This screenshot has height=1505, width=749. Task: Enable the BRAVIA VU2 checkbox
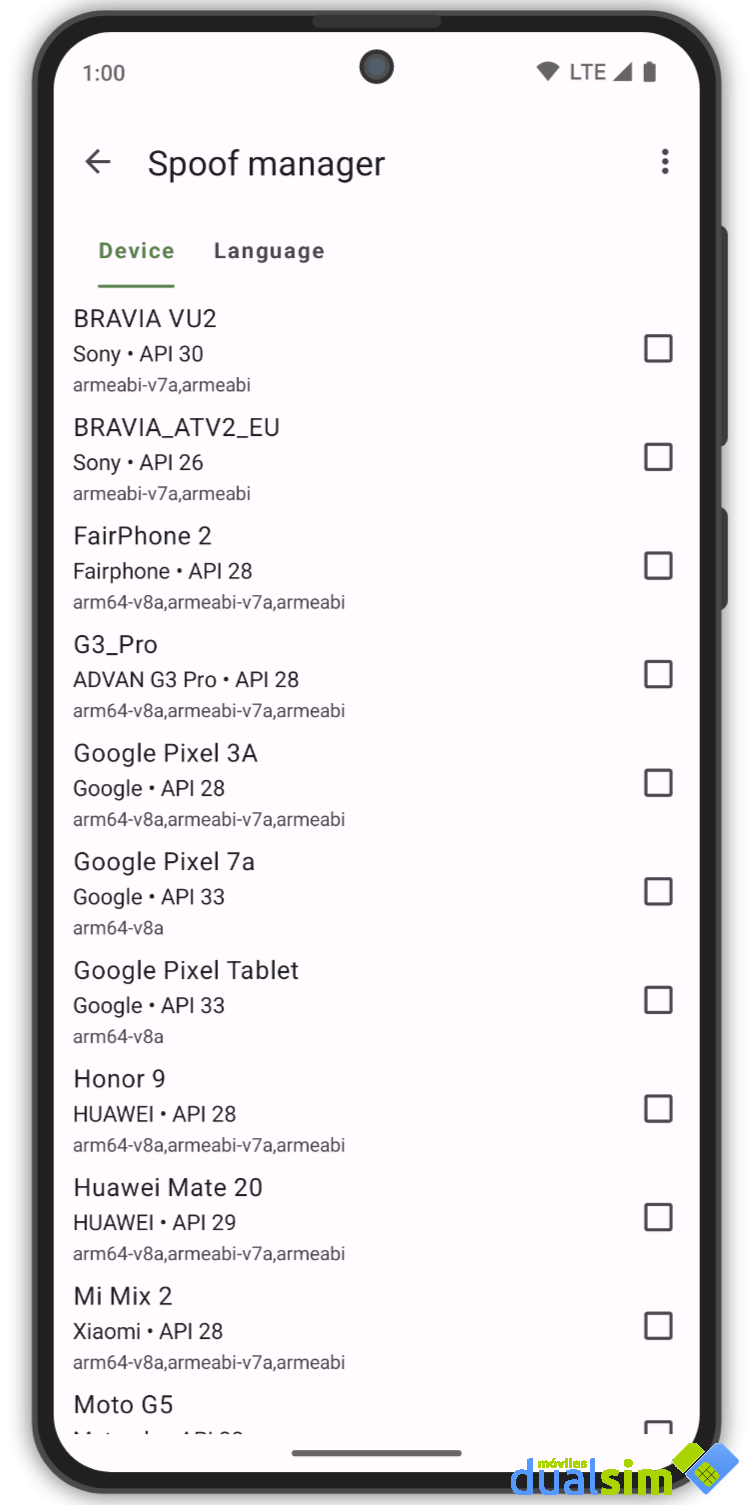coord(658,348)
